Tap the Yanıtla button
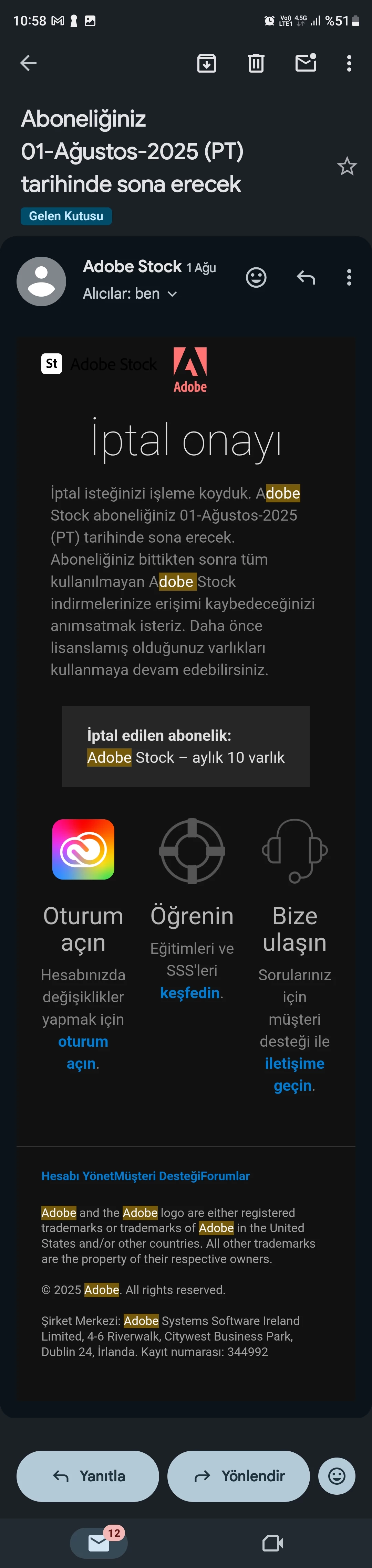Screen dimensions: 372x1568 click(88, 1475)
